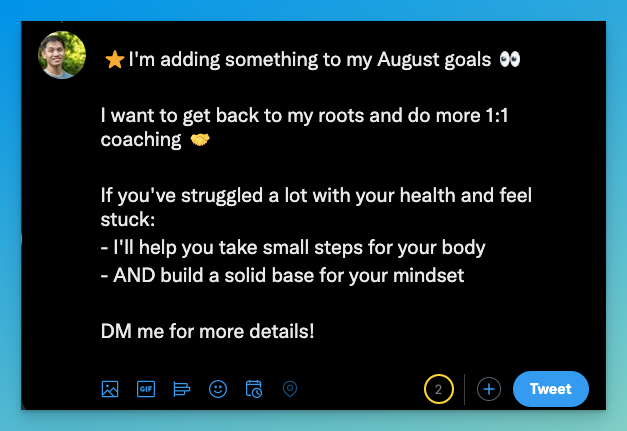This screenshot has height=431, width=627.
Task: Post the draft with the Tweet button
Action: [550, 389]
